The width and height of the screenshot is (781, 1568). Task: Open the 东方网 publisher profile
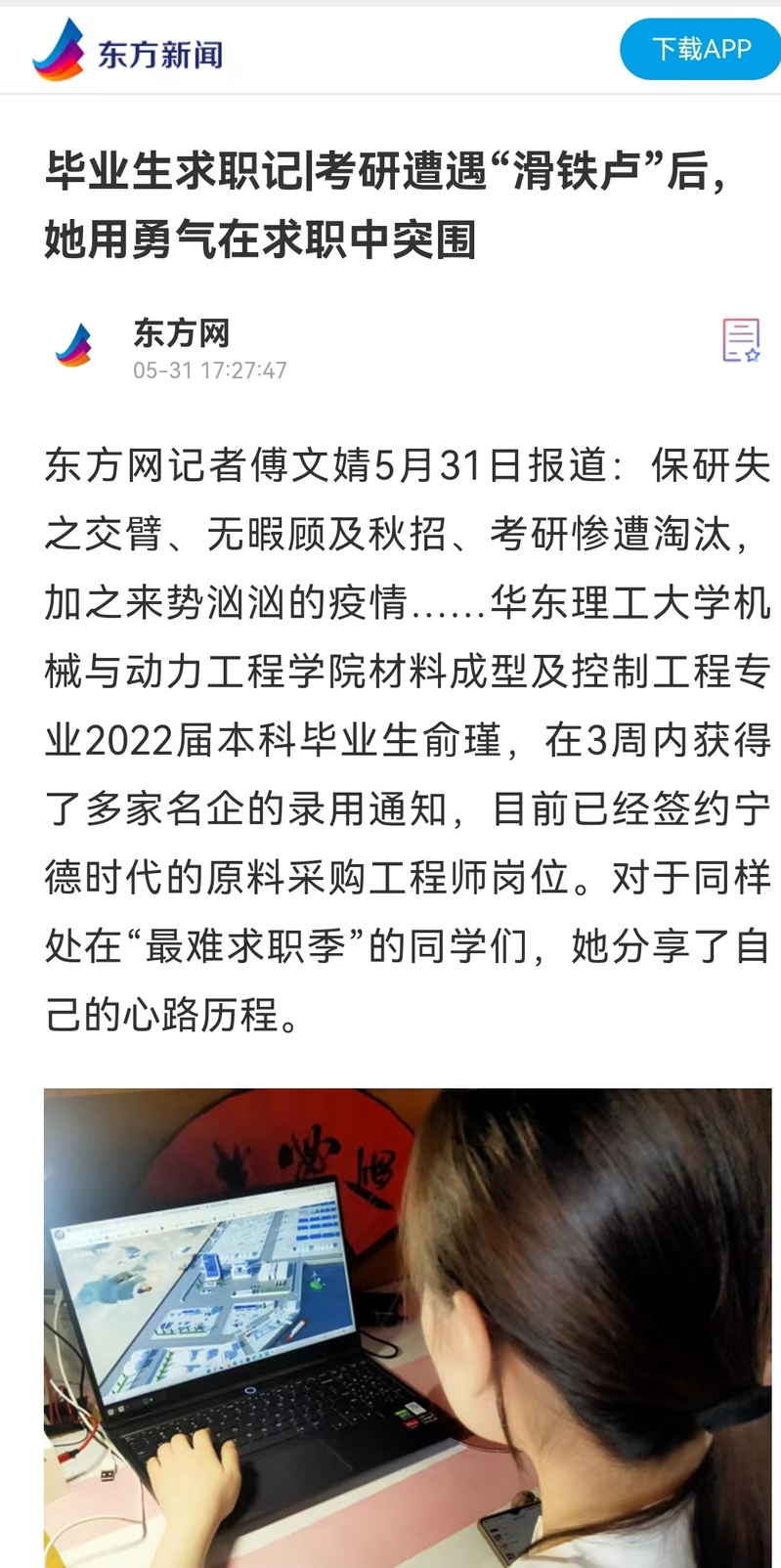tap(181, 333)
